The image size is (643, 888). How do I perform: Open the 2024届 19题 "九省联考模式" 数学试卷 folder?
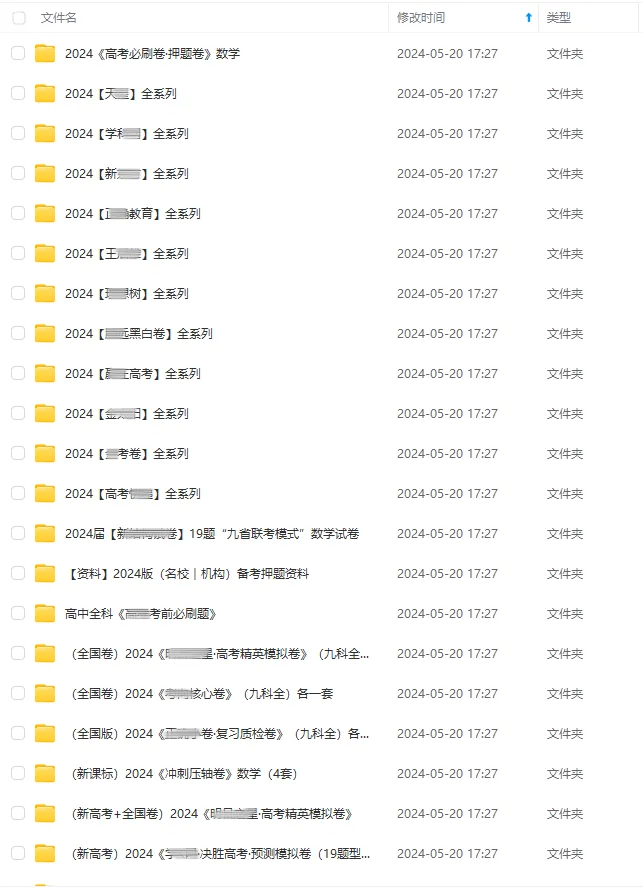pos(211,534)
